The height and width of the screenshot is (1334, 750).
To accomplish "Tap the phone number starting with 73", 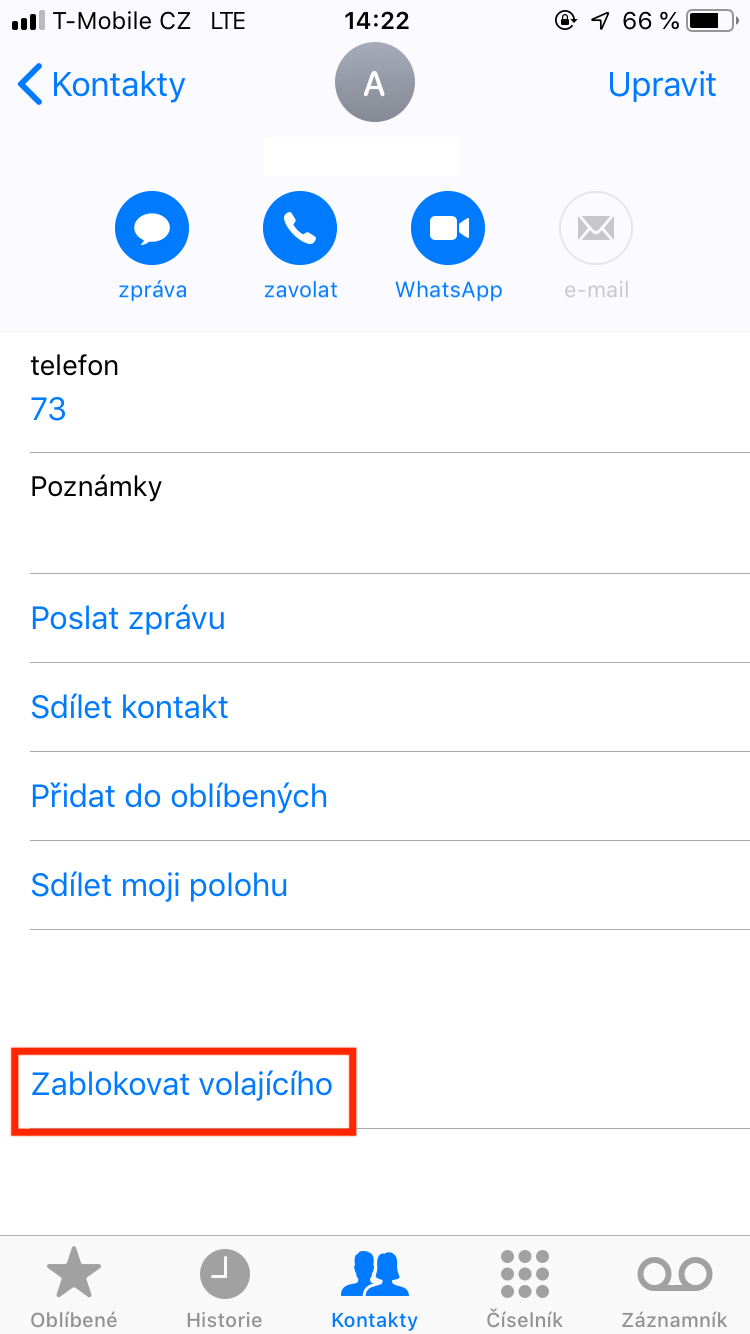I will pos(48,409).
